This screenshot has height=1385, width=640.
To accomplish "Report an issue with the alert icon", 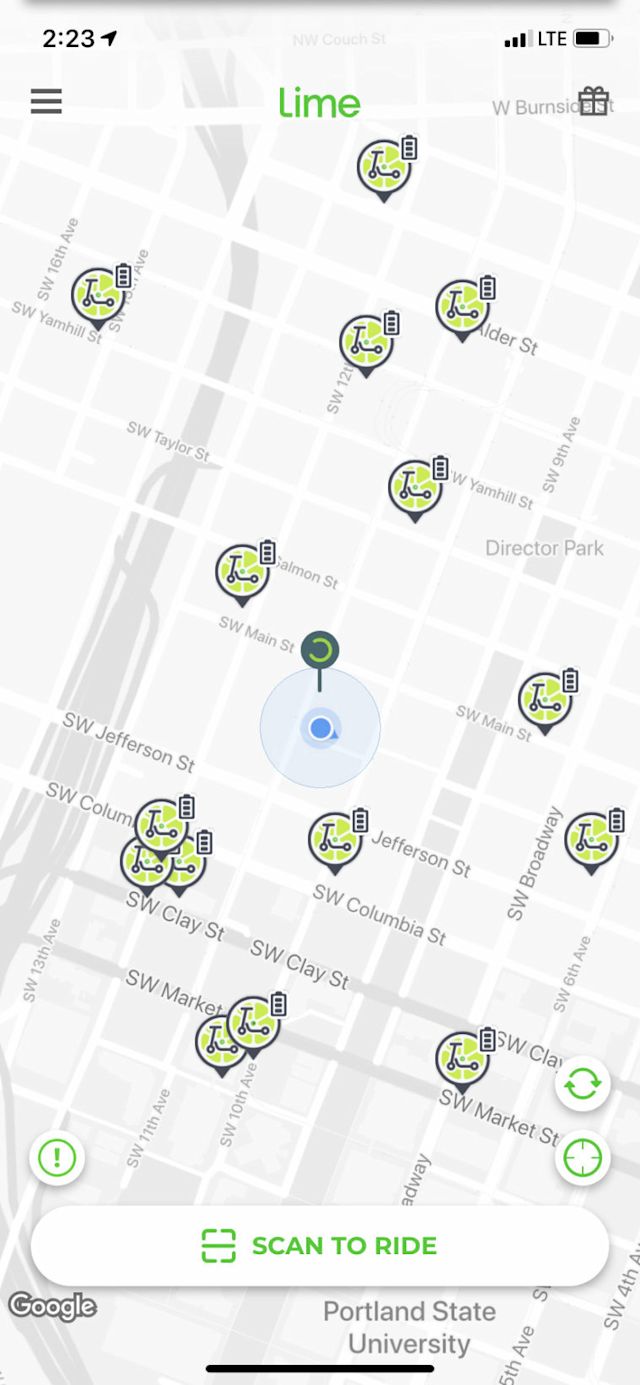I will pyautogui.click(x=57, y=1158).
